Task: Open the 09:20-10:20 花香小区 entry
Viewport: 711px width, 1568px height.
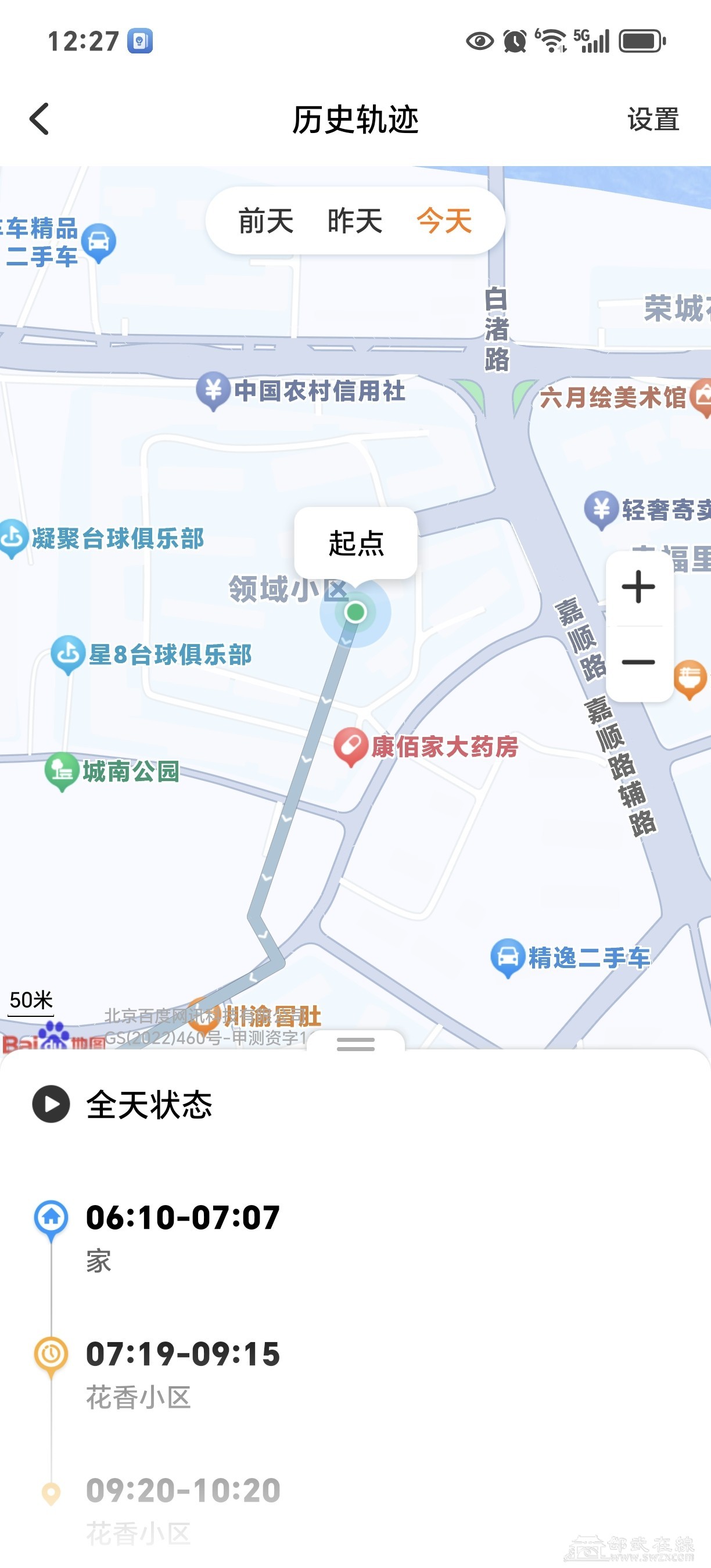Action: pyautogui.click(x=182, y=1508)
